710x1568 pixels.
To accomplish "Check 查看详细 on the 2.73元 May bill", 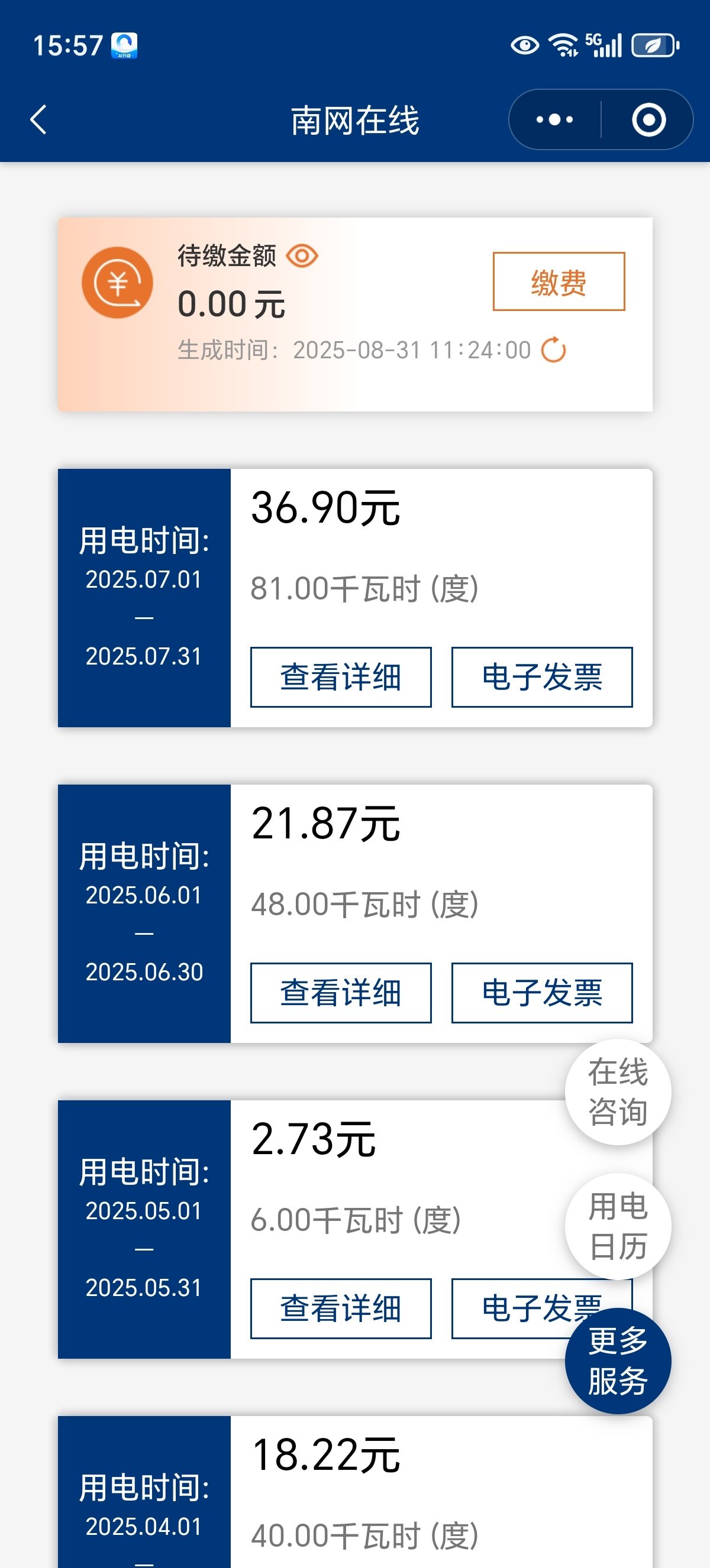I will tap(340, 1308).
